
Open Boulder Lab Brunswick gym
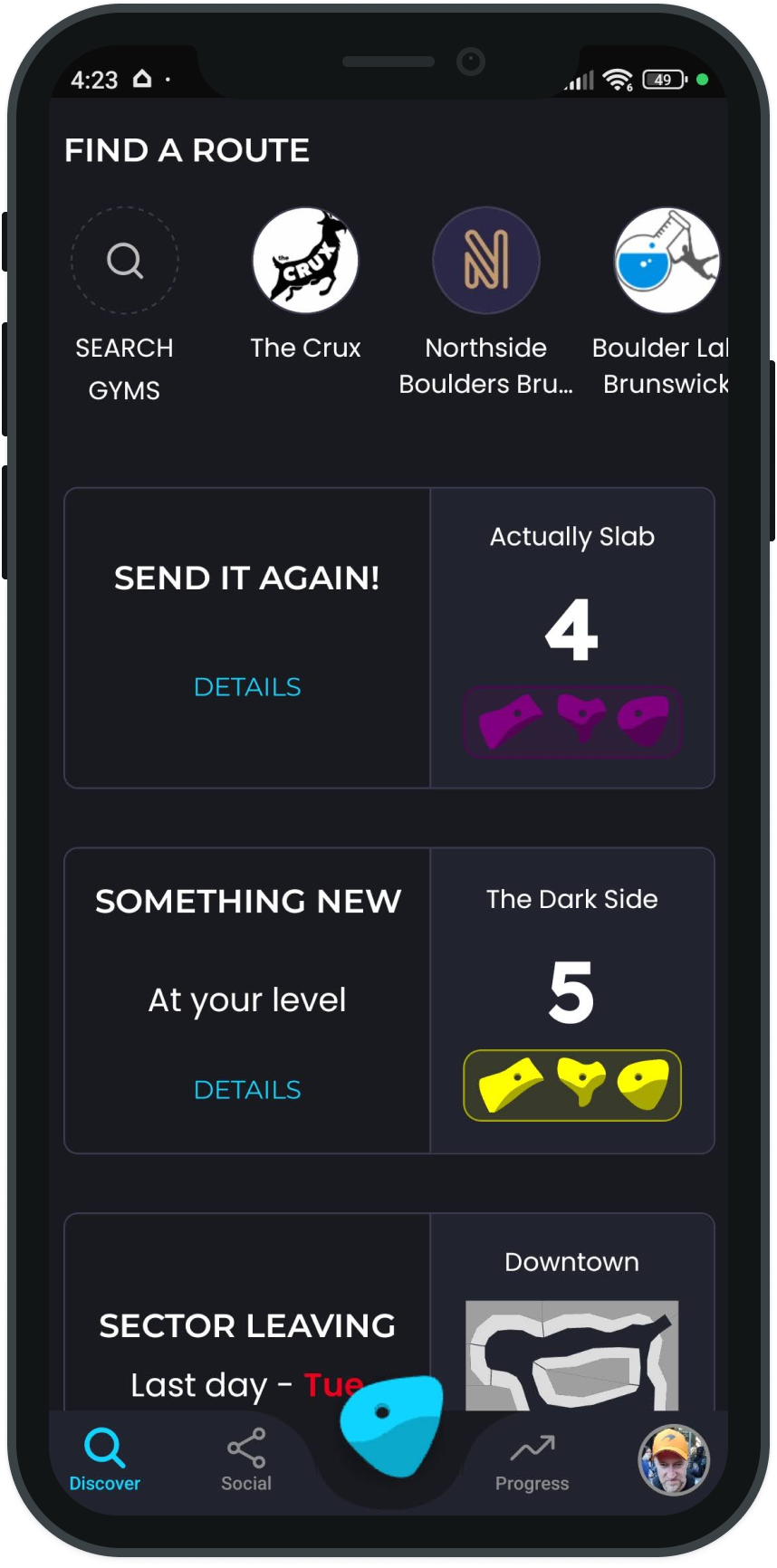point(666,262)
